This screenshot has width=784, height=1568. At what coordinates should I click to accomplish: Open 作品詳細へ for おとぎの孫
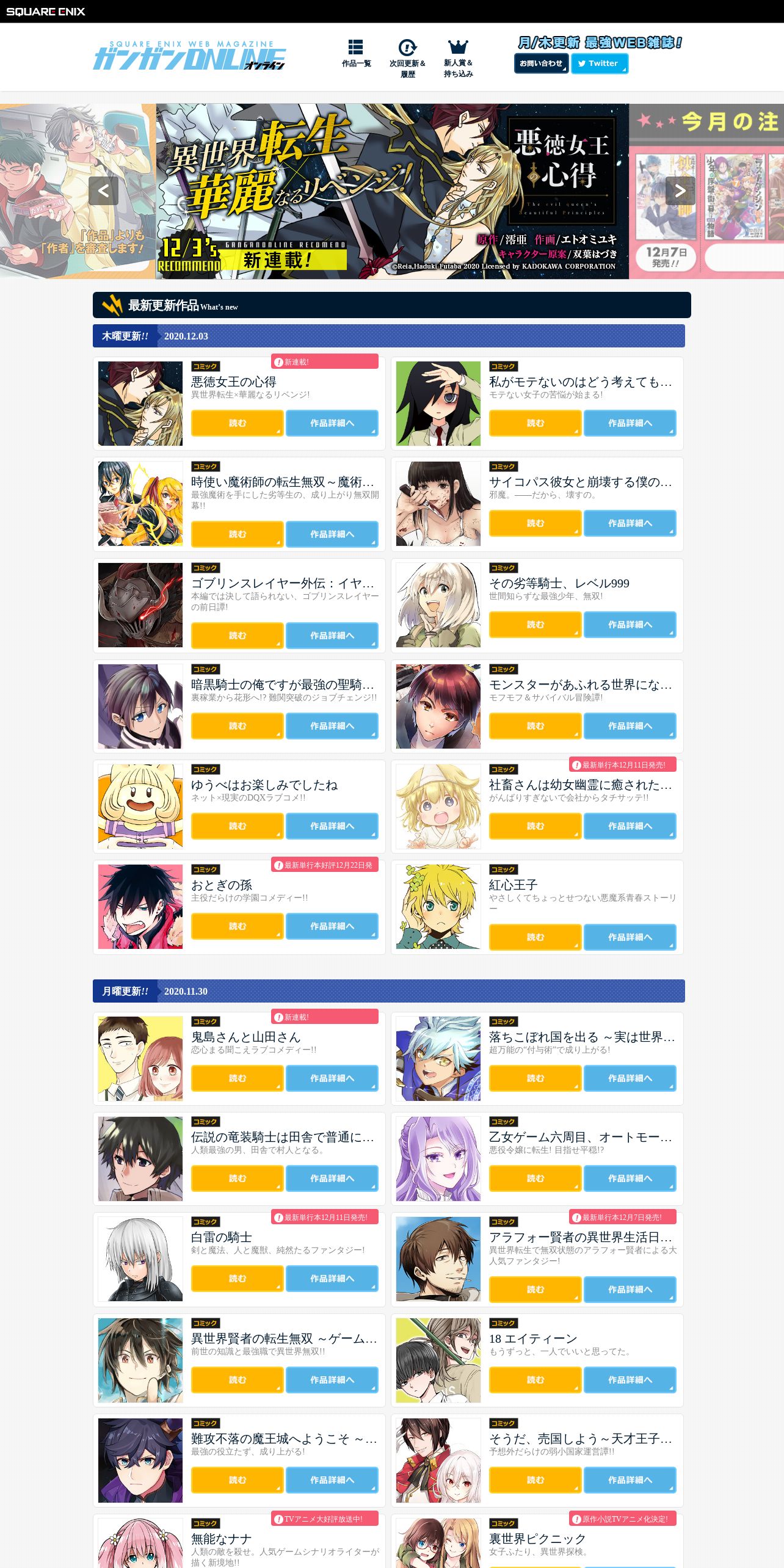click(x=332, y=926)
